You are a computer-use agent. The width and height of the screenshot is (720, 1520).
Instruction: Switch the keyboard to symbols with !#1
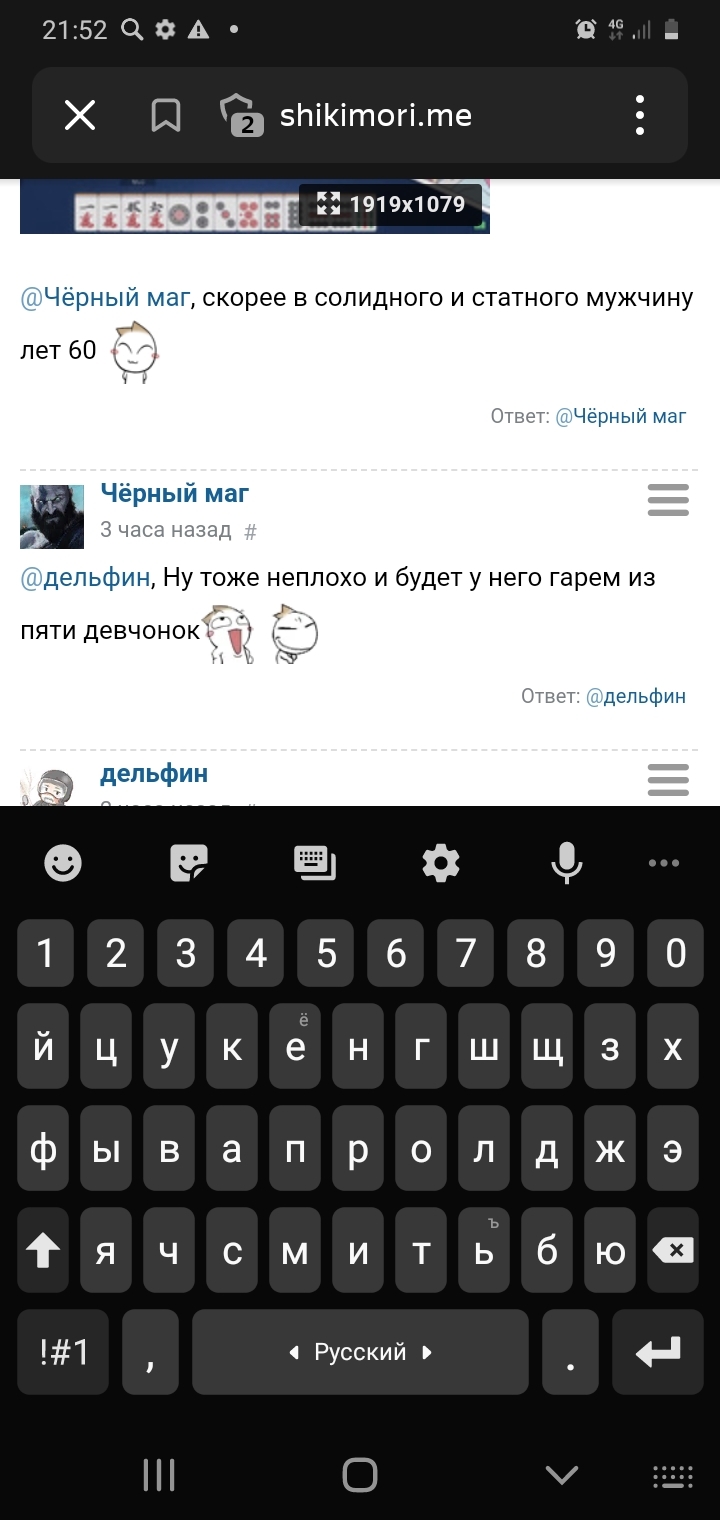[x=64, y=1352]
